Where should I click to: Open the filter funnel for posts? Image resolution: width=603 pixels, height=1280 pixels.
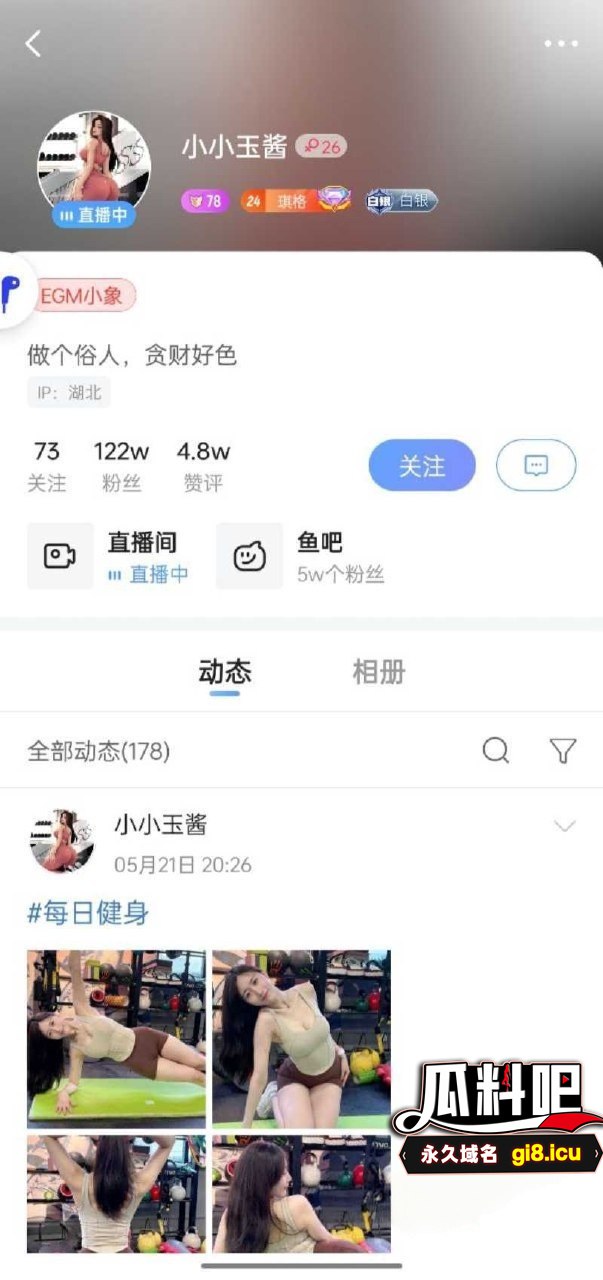click(563, 750)
